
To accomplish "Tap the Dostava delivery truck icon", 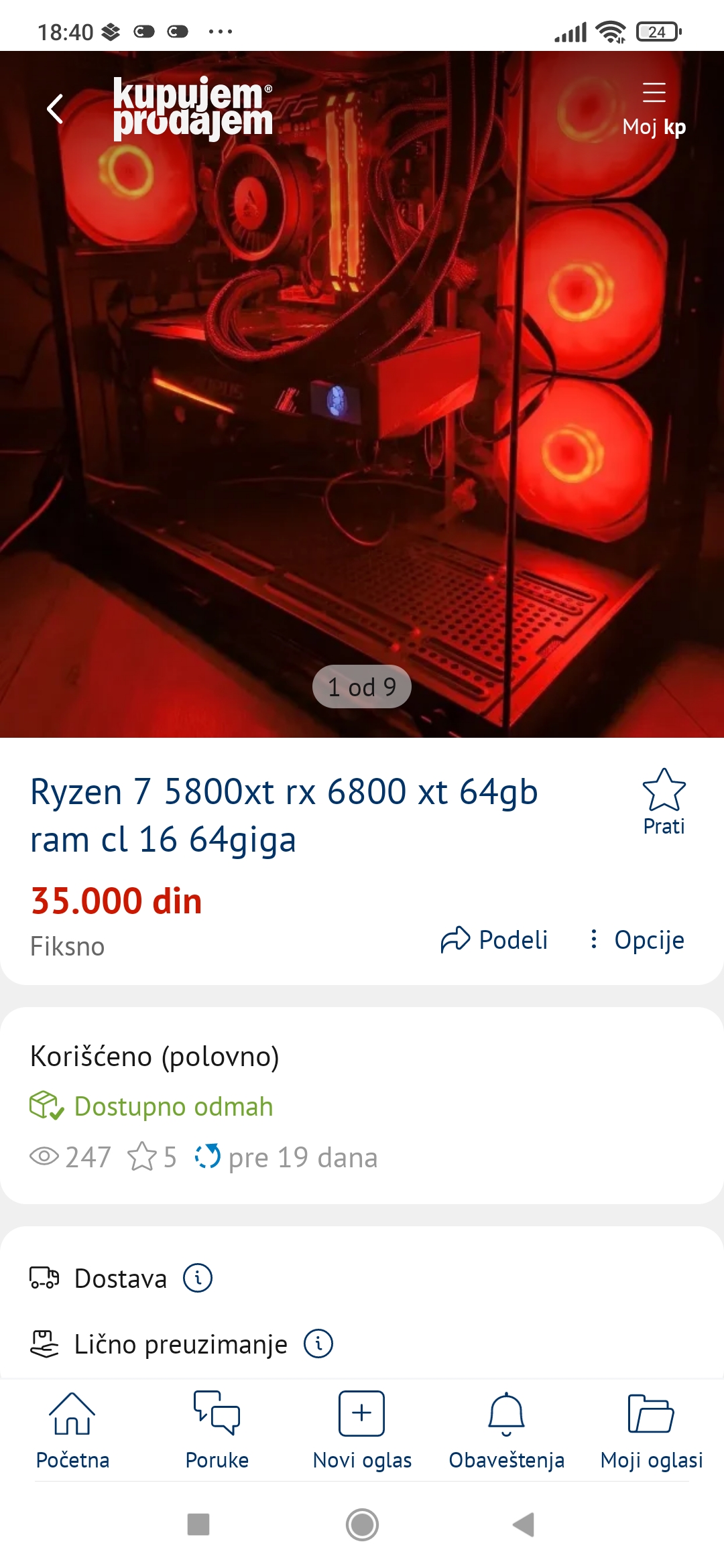I will pos(45,1278).
